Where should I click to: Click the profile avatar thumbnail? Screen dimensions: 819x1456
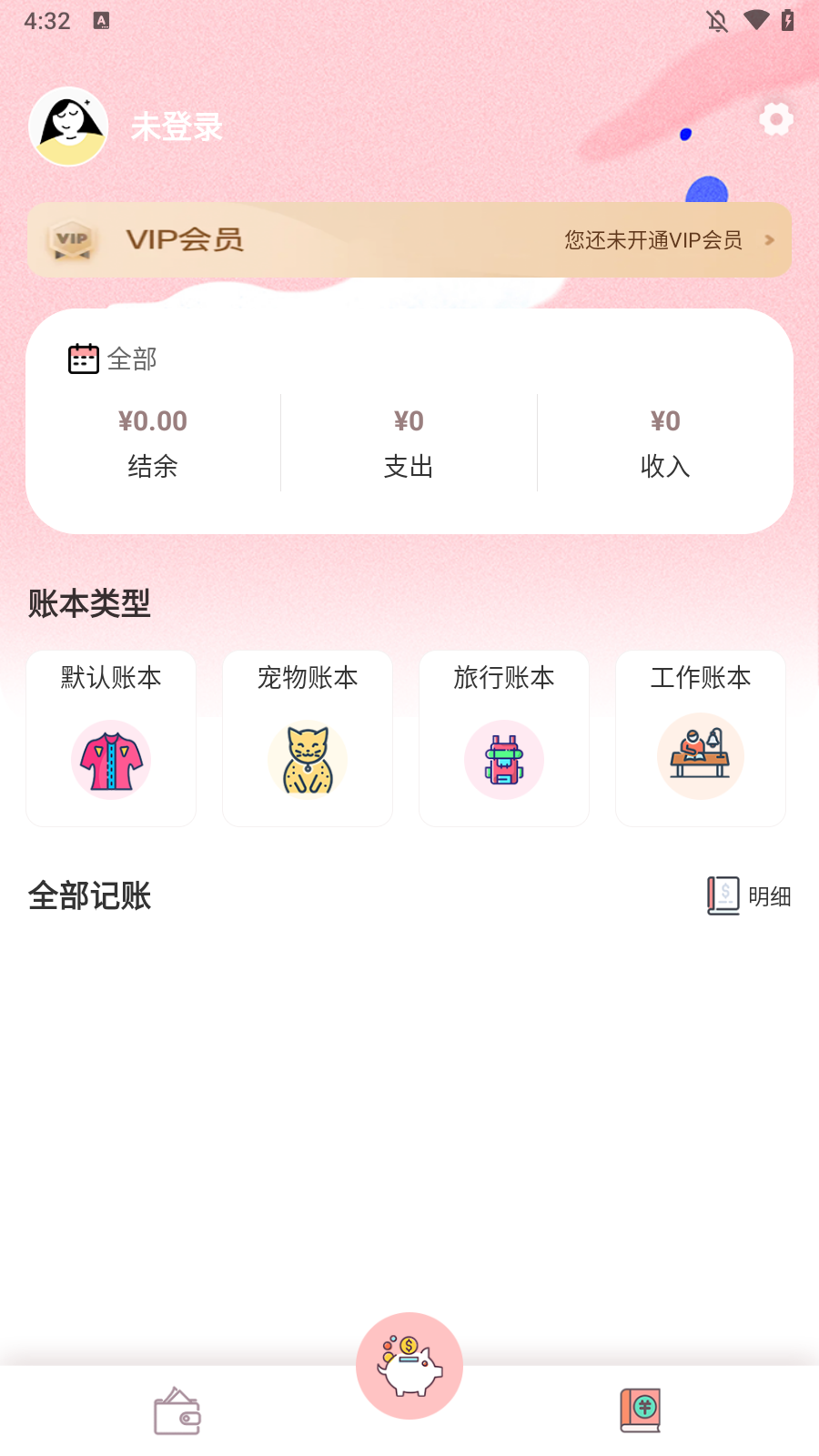pos(69,126)
